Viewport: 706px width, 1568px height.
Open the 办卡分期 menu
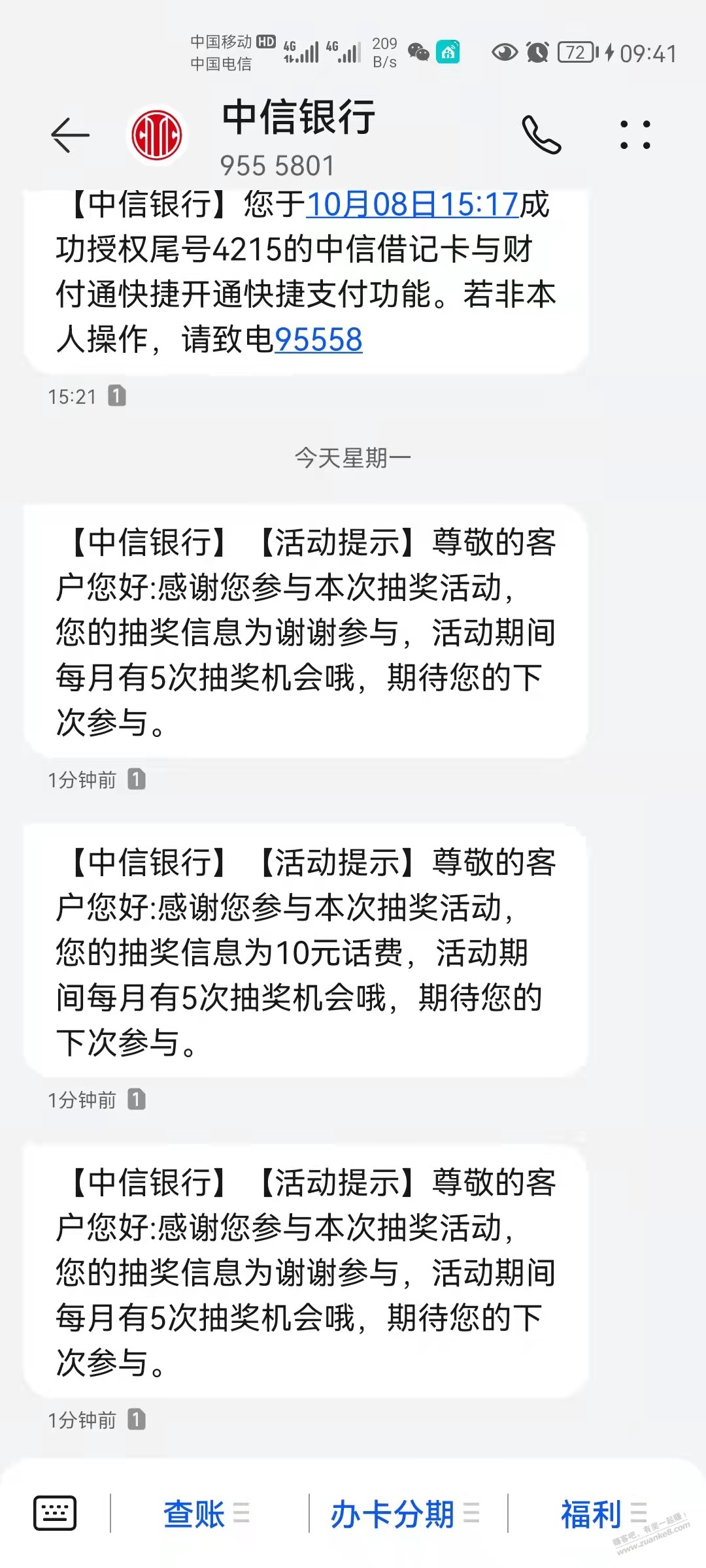point(405,1513)
